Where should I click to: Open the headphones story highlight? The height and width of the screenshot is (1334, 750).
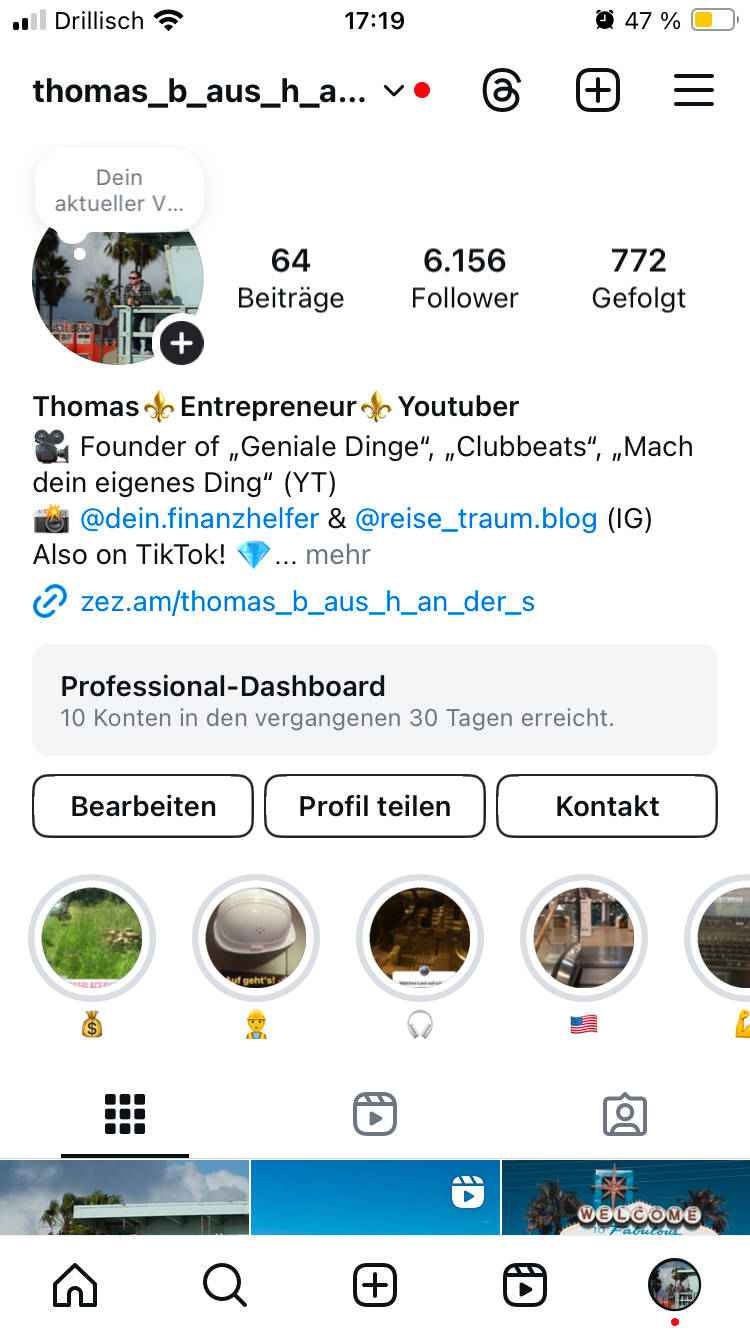coord(419,938)
